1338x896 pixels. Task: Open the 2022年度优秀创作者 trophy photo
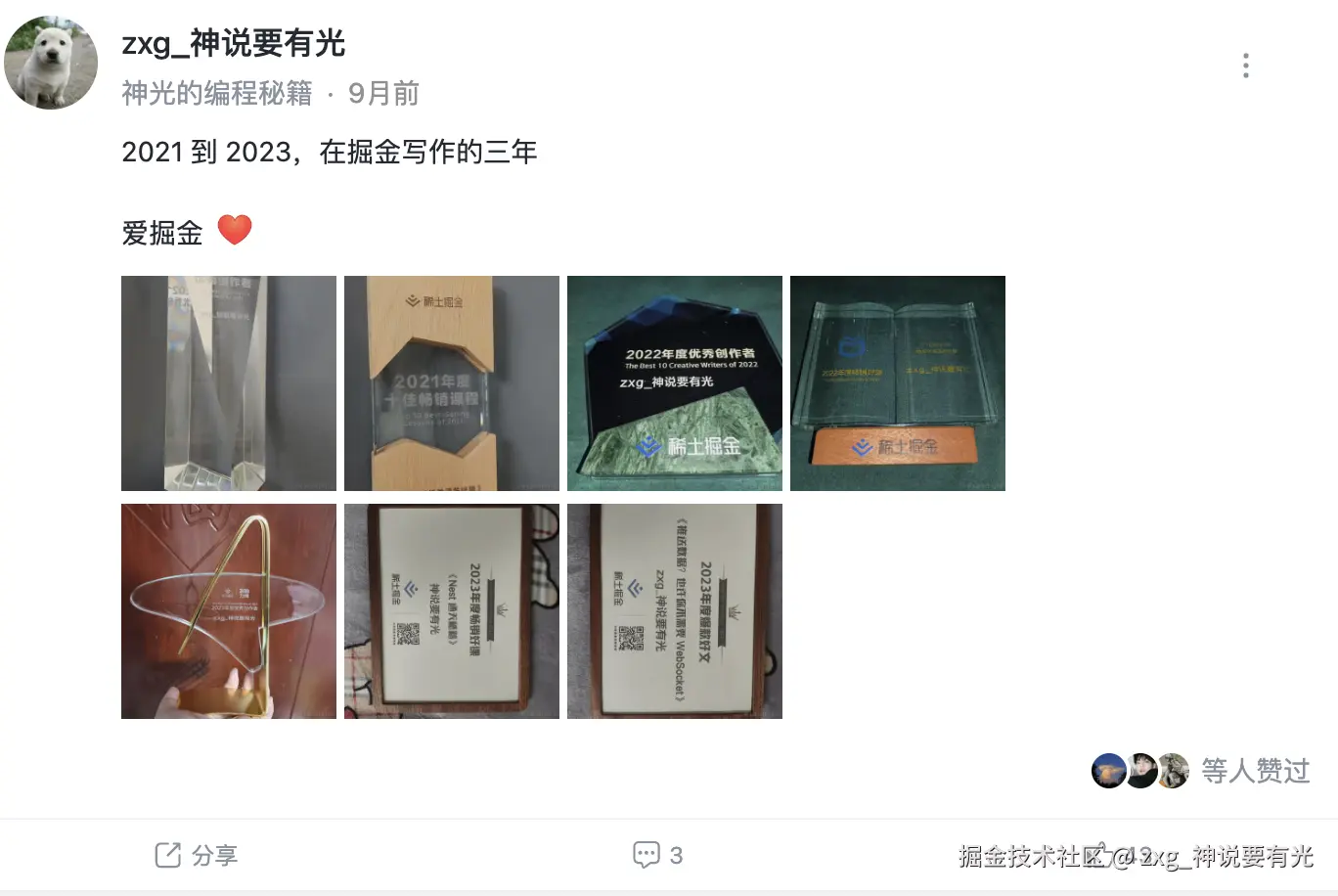point(675,383)
